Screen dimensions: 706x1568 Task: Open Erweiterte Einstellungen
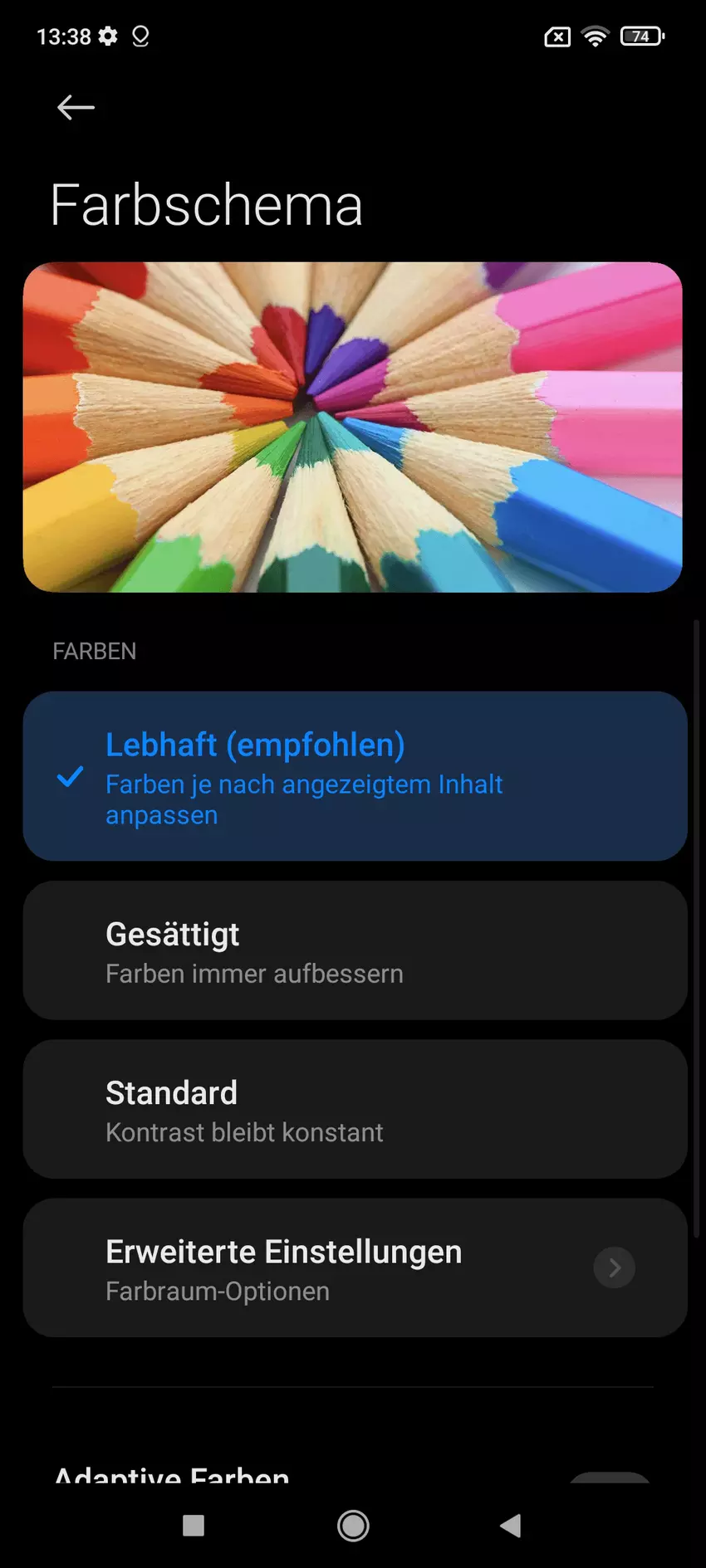tap(355, 1268)
